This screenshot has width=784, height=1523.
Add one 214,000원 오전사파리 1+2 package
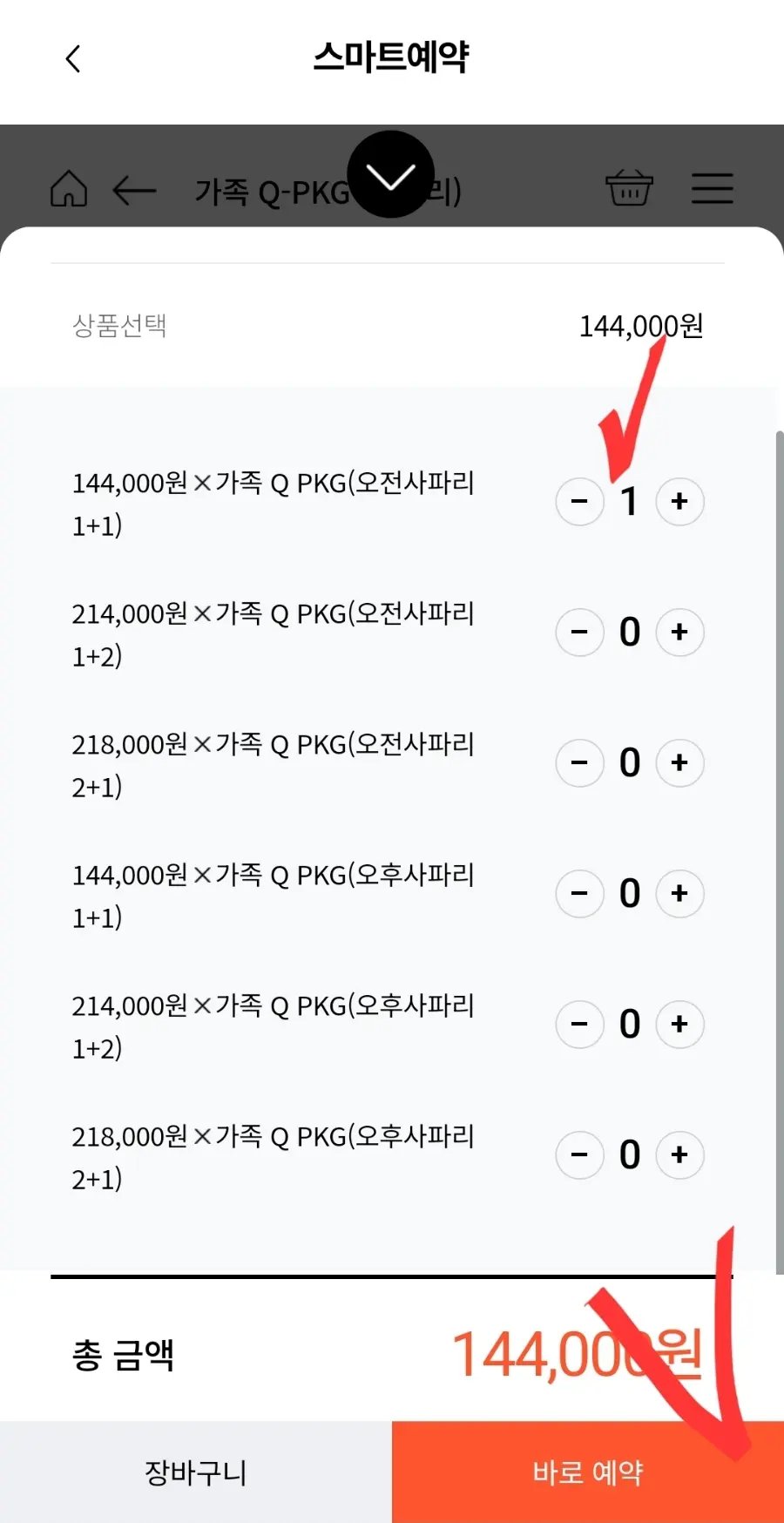pos(679,633)
